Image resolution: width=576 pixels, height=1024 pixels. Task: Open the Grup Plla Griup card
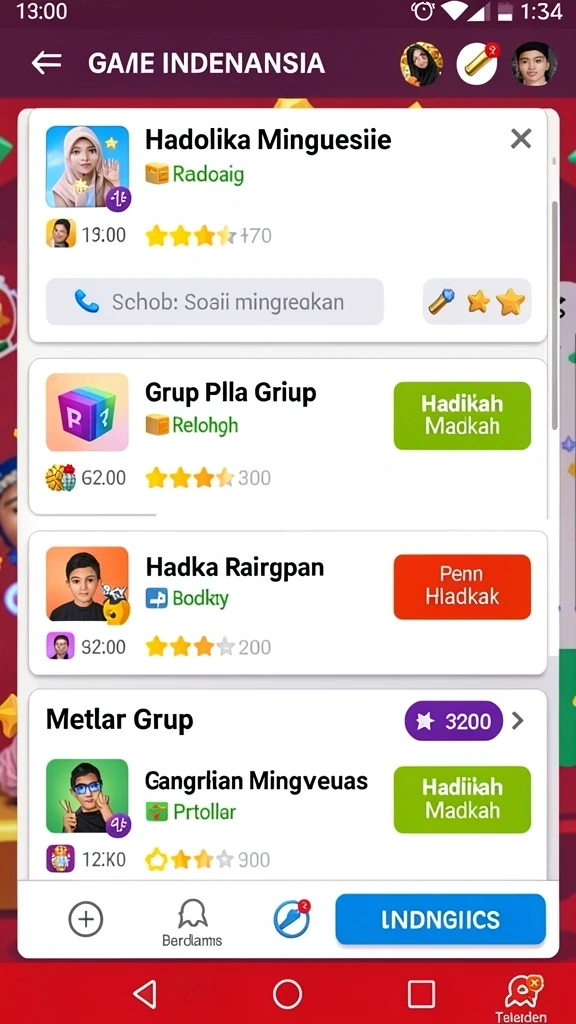click(x=288, y=436)
